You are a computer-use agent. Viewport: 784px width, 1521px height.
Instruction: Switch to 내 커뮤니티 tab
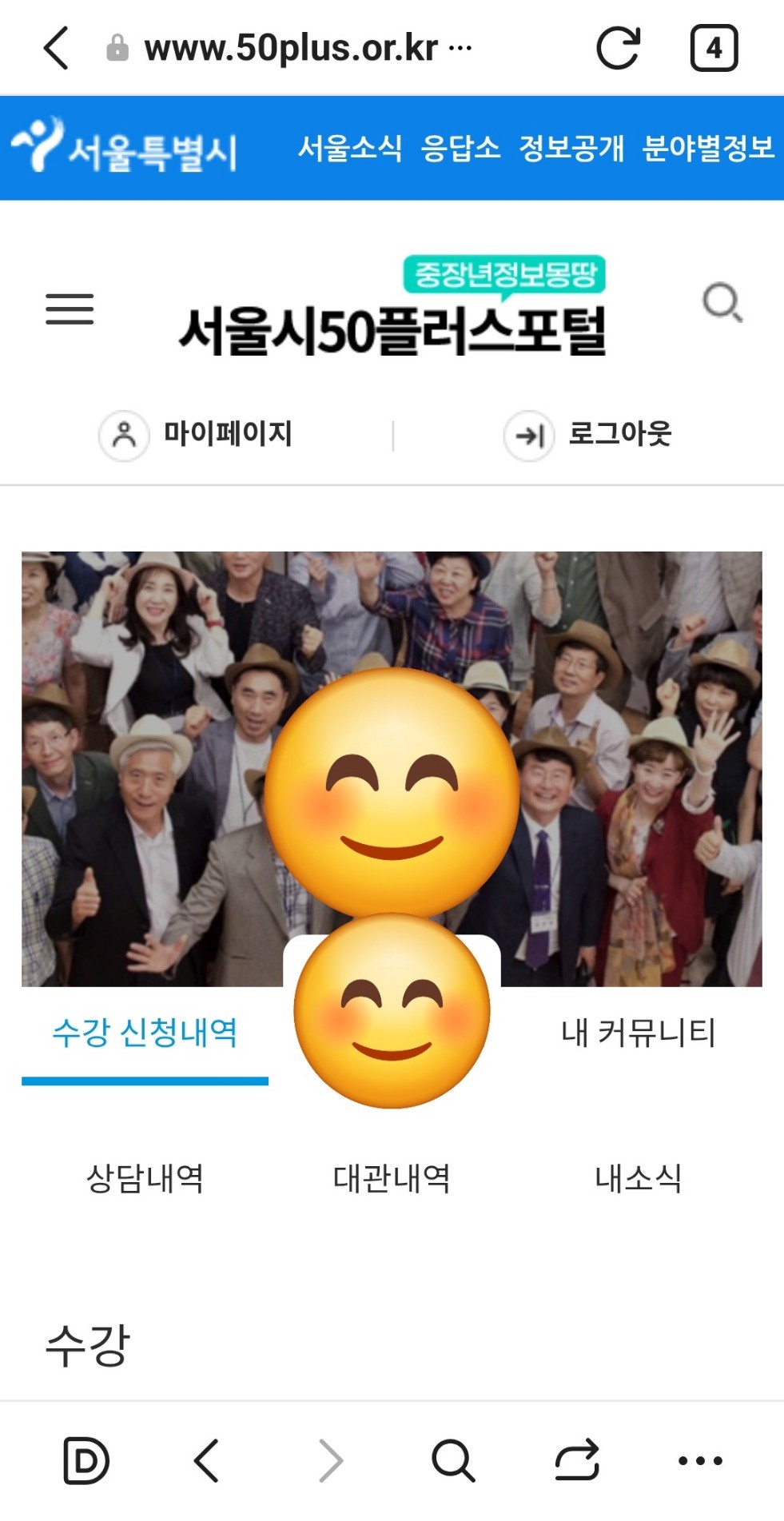point(638,1033)
